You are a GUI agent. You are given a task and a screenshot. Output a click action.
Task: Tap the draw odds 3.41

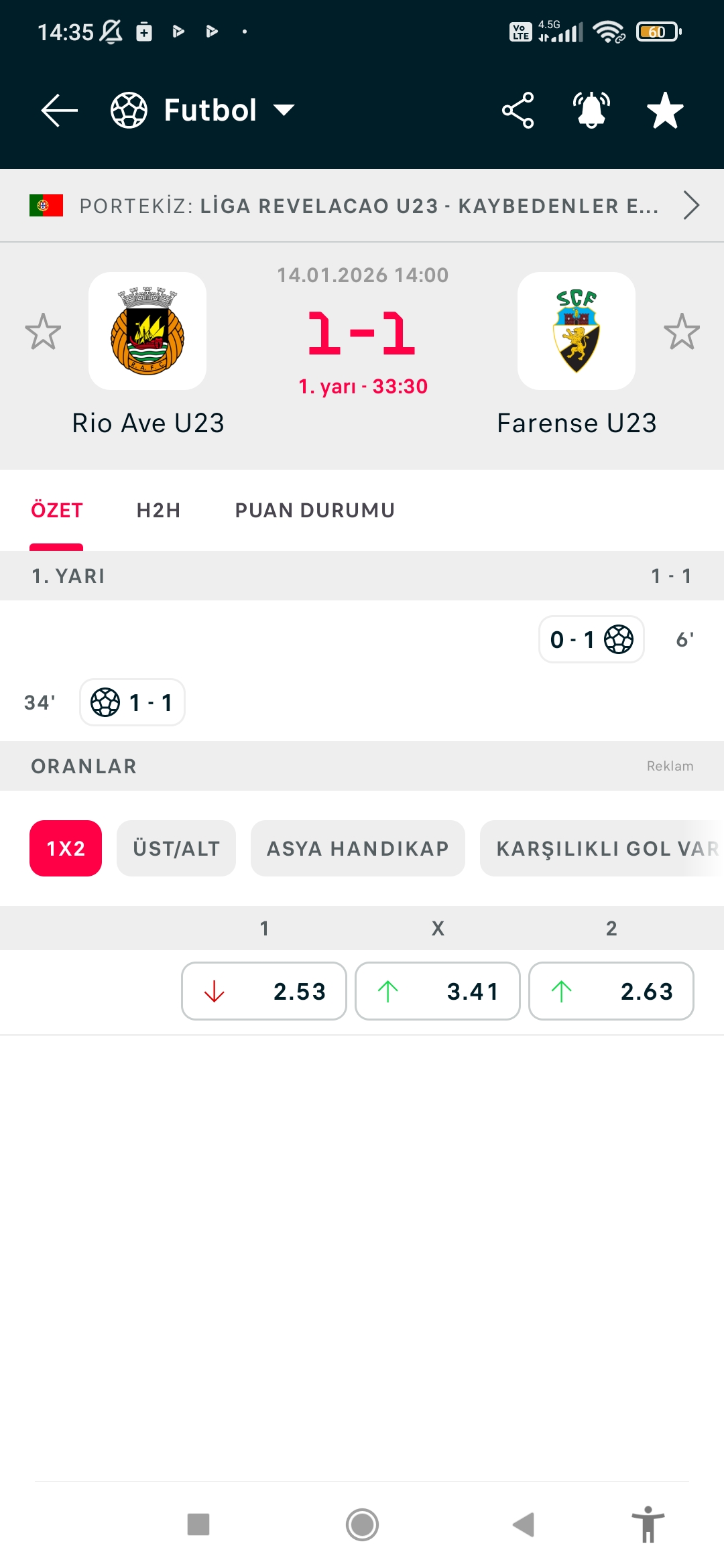(438, 991)
